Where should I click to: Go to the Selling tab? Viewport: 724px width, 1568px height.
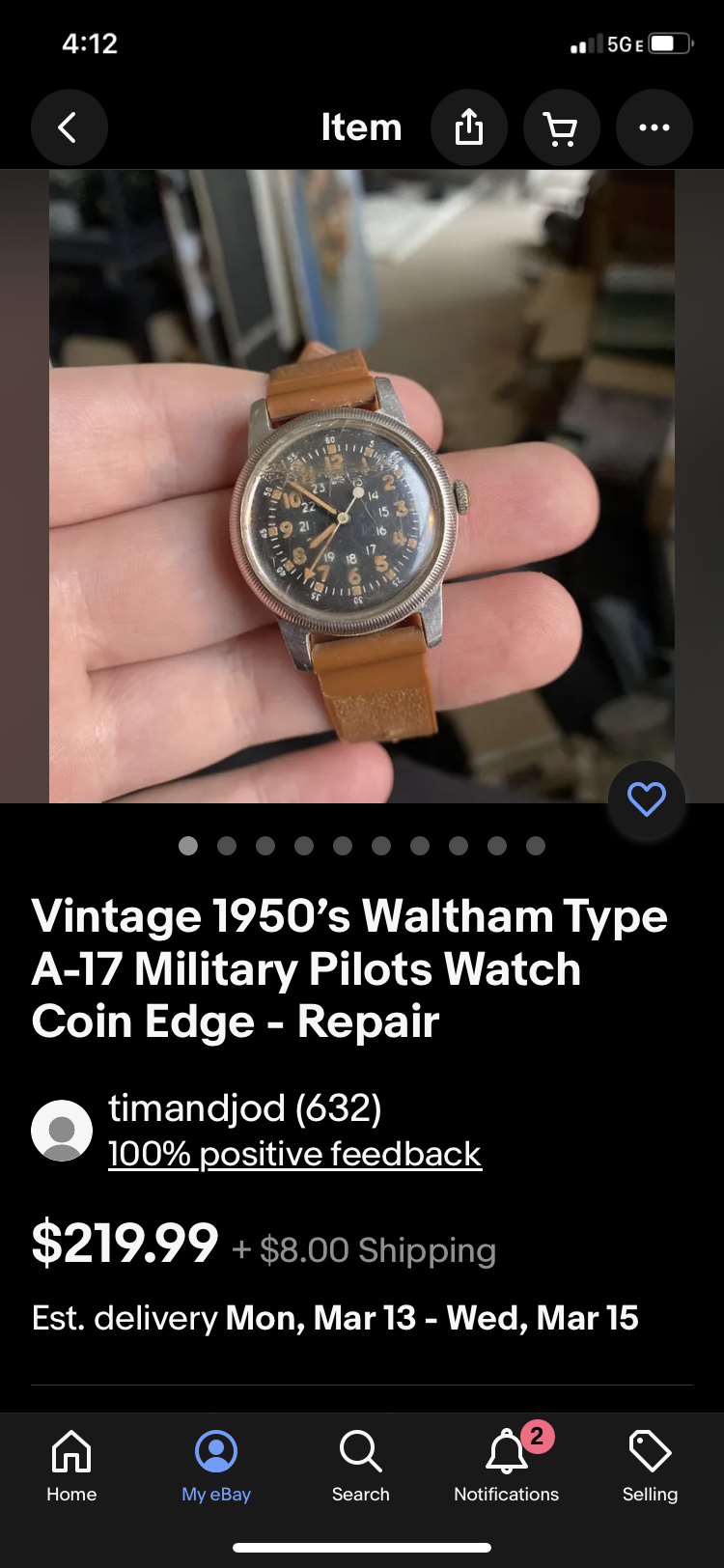coord(650,1466)
